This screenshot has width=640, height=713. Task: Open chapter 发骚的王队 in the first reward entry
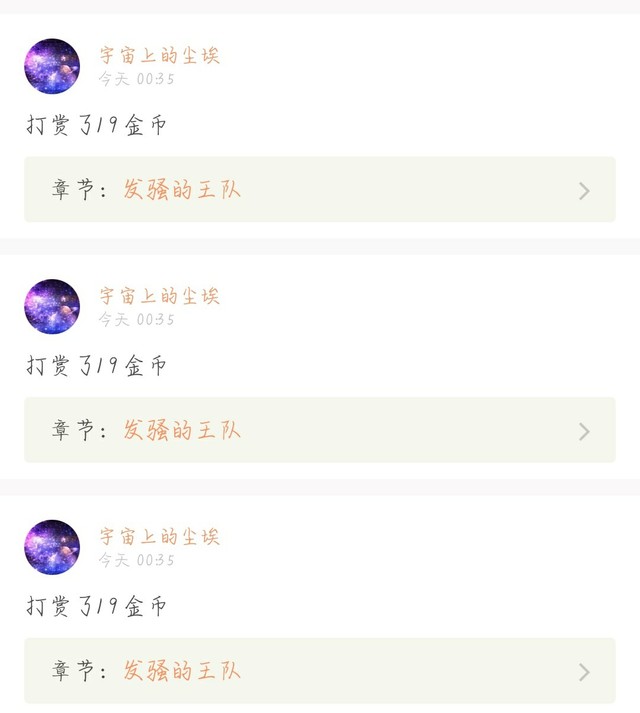point(320,190)
